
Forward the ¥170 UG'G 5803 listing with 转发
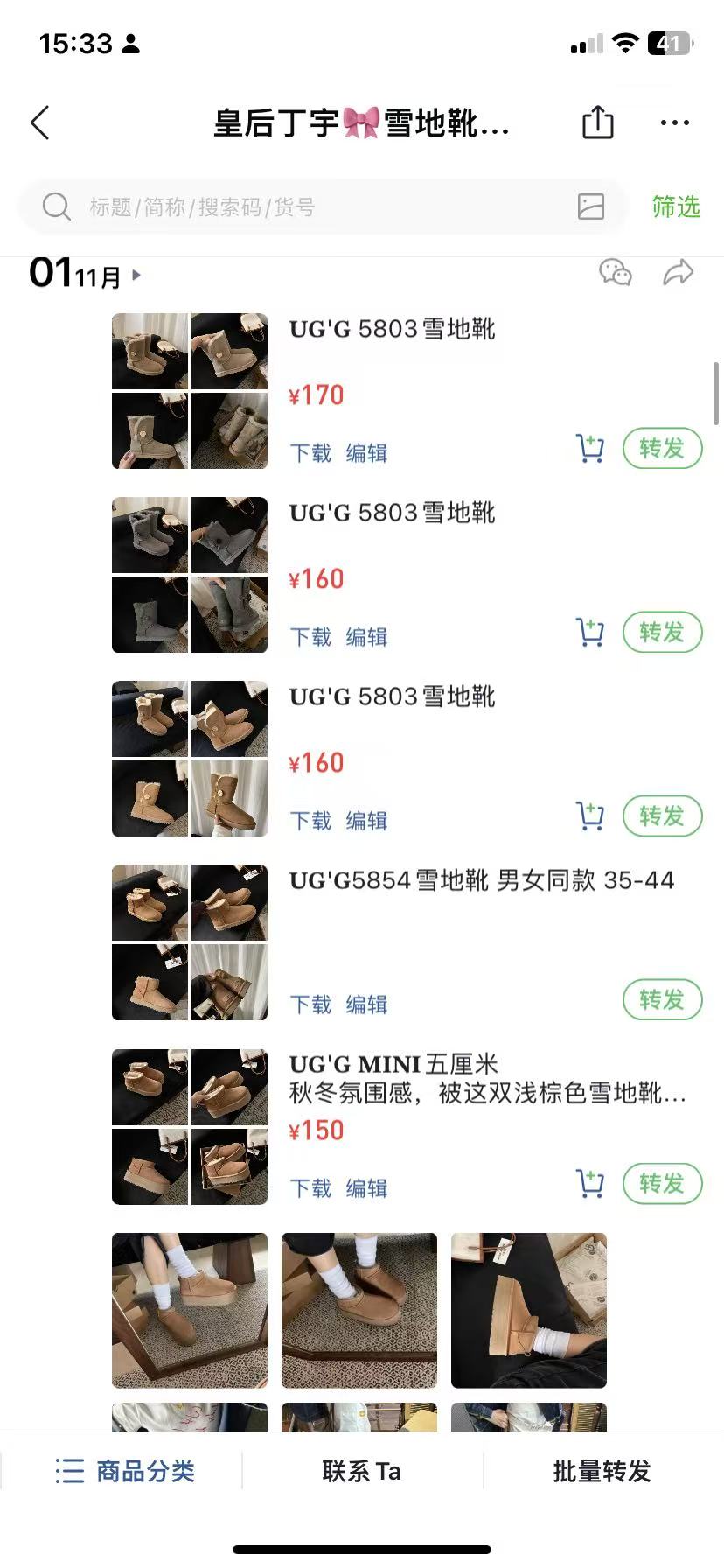pos(662,449)
